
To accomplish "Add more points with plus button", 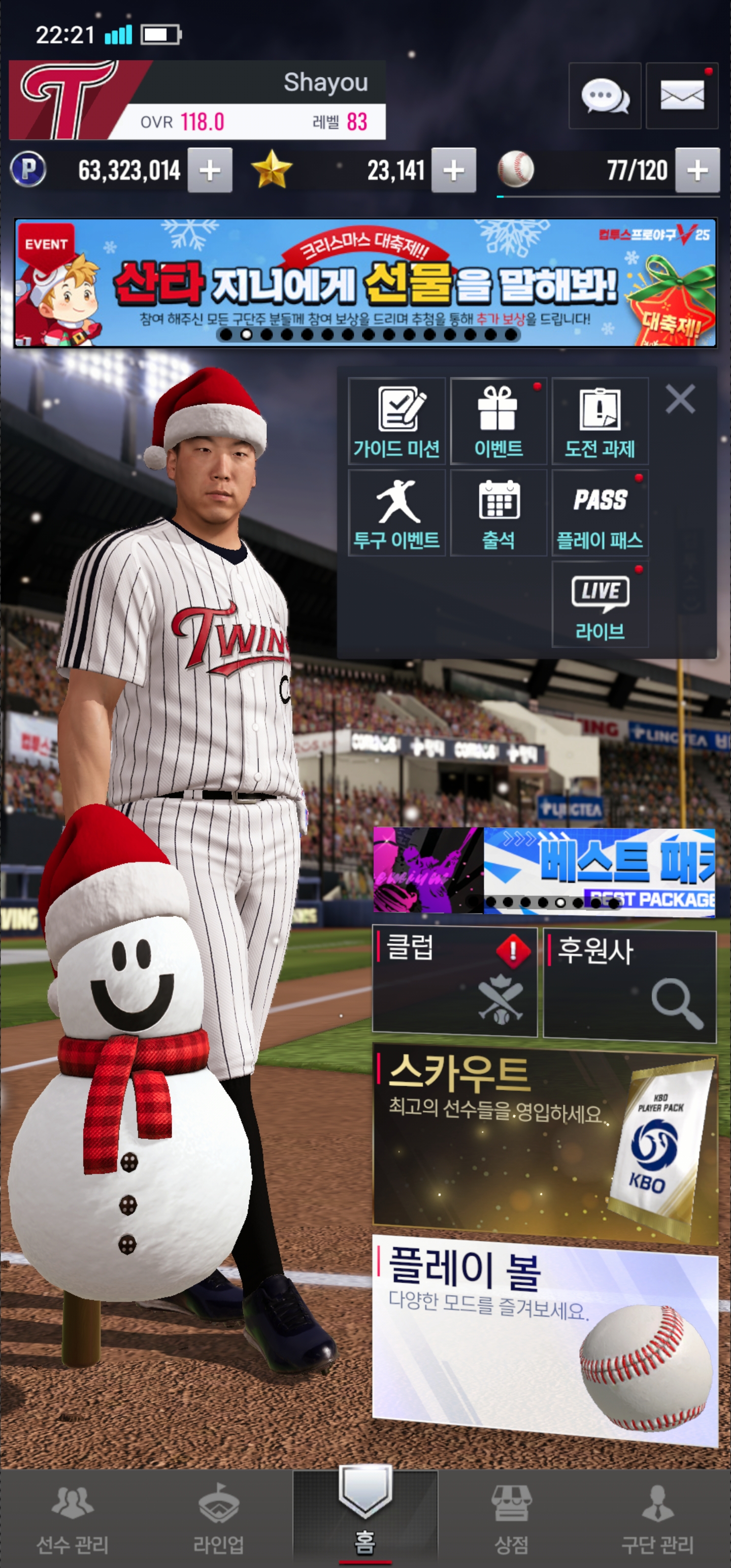I will 209,171.
